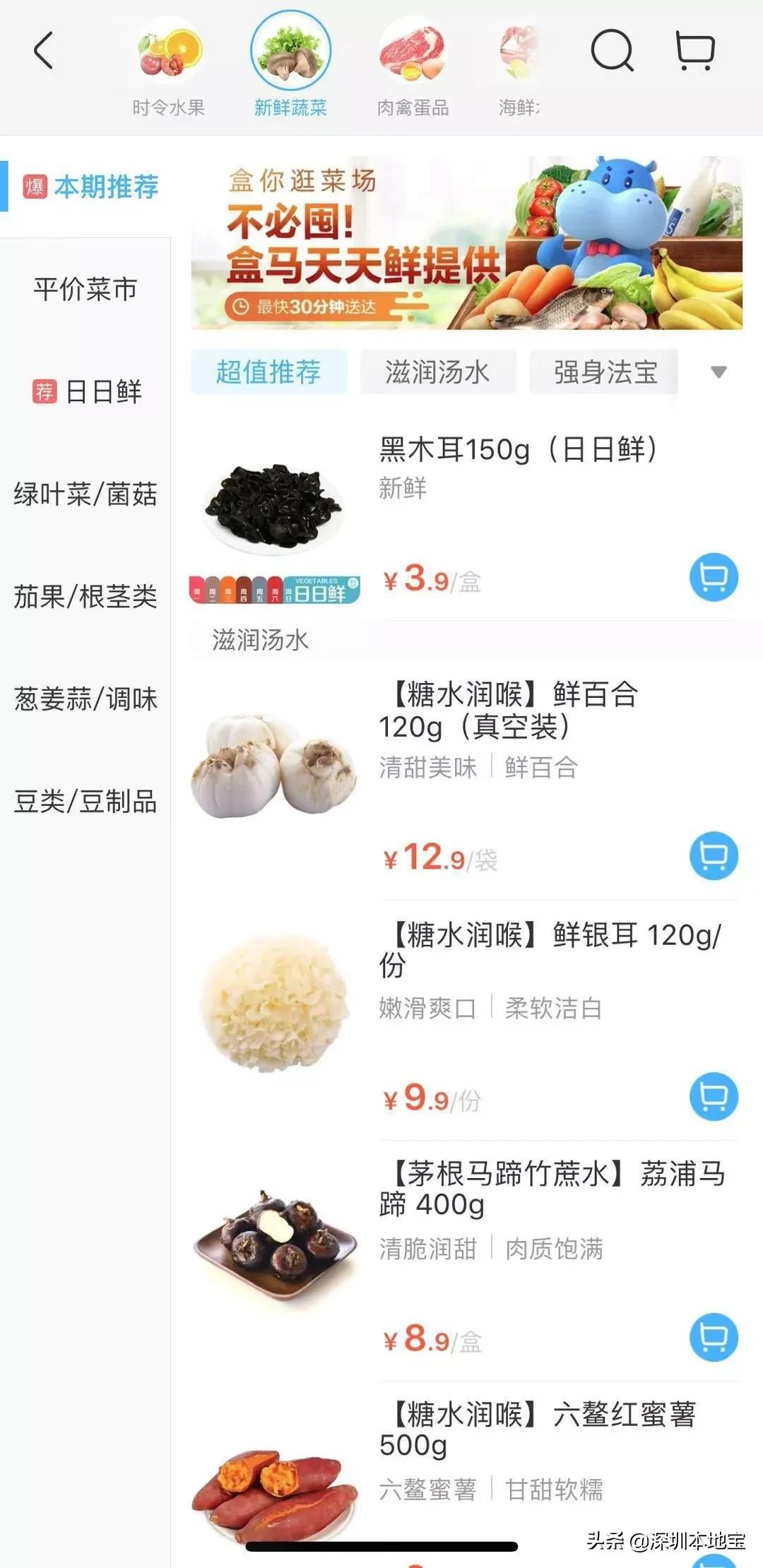The image size is (763, 1568).
Task: Tap the back arrow at top left
Action: pos(44,51)
